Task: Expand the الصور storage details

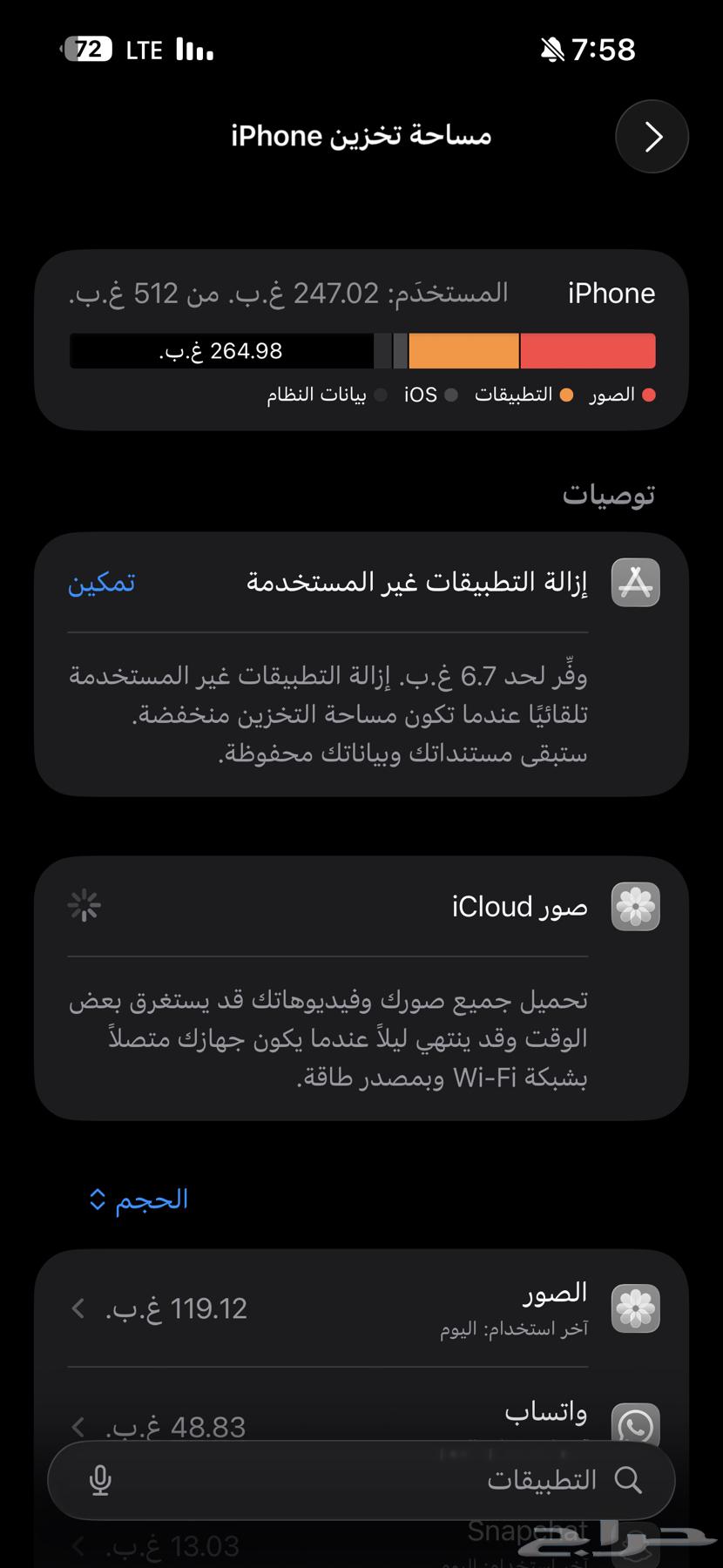Action: [77, 1308]
